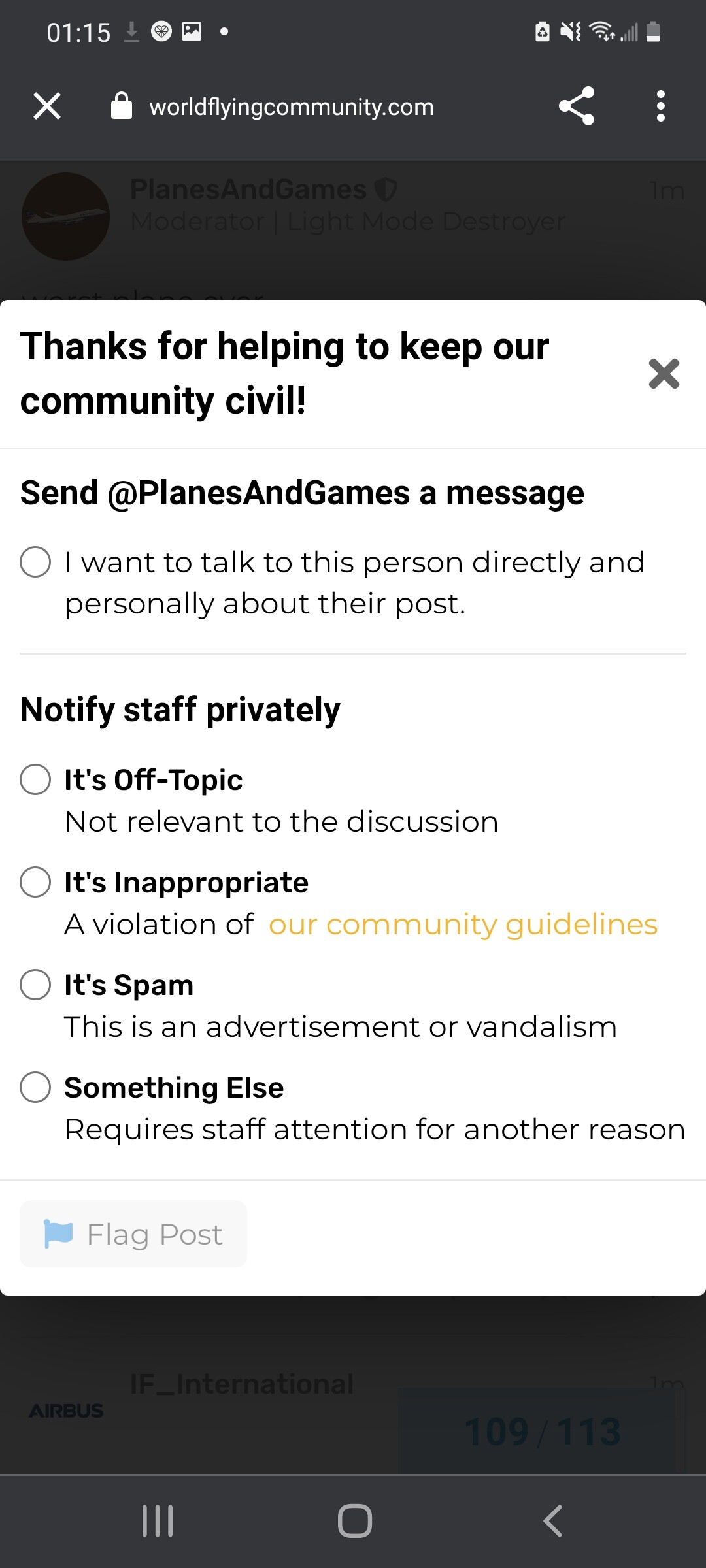Open recent apps from navigation bar
706x1568 pixels.
(158, 1521)
